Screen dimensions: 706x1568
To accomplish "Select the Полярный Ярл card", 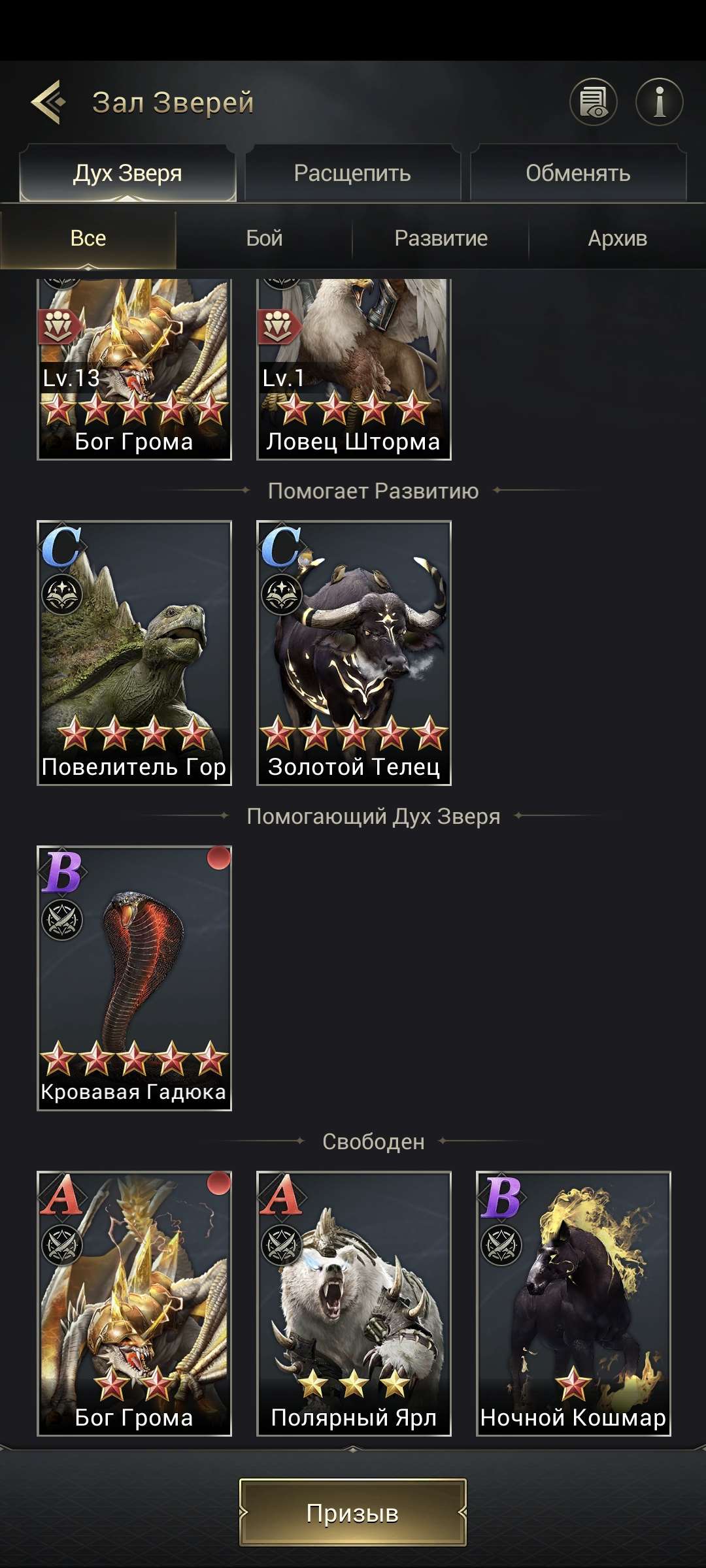I will 354,1303.
